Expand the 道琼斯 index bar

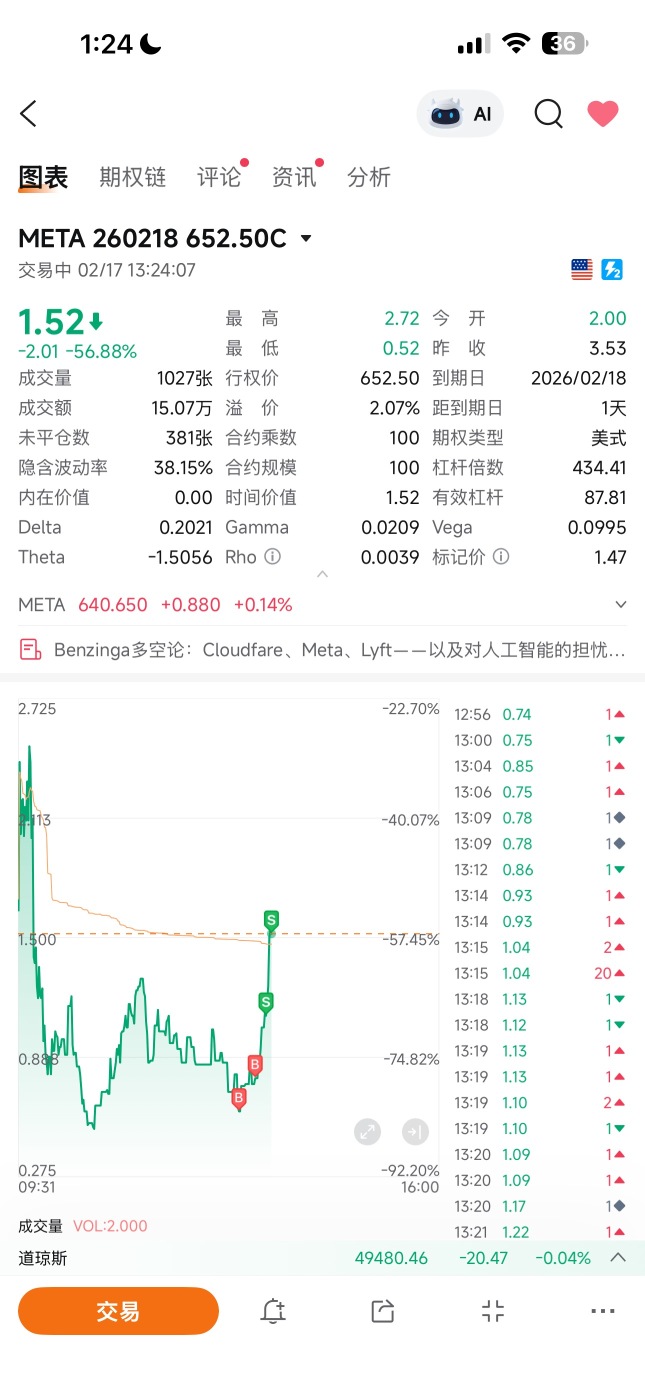618,1257
